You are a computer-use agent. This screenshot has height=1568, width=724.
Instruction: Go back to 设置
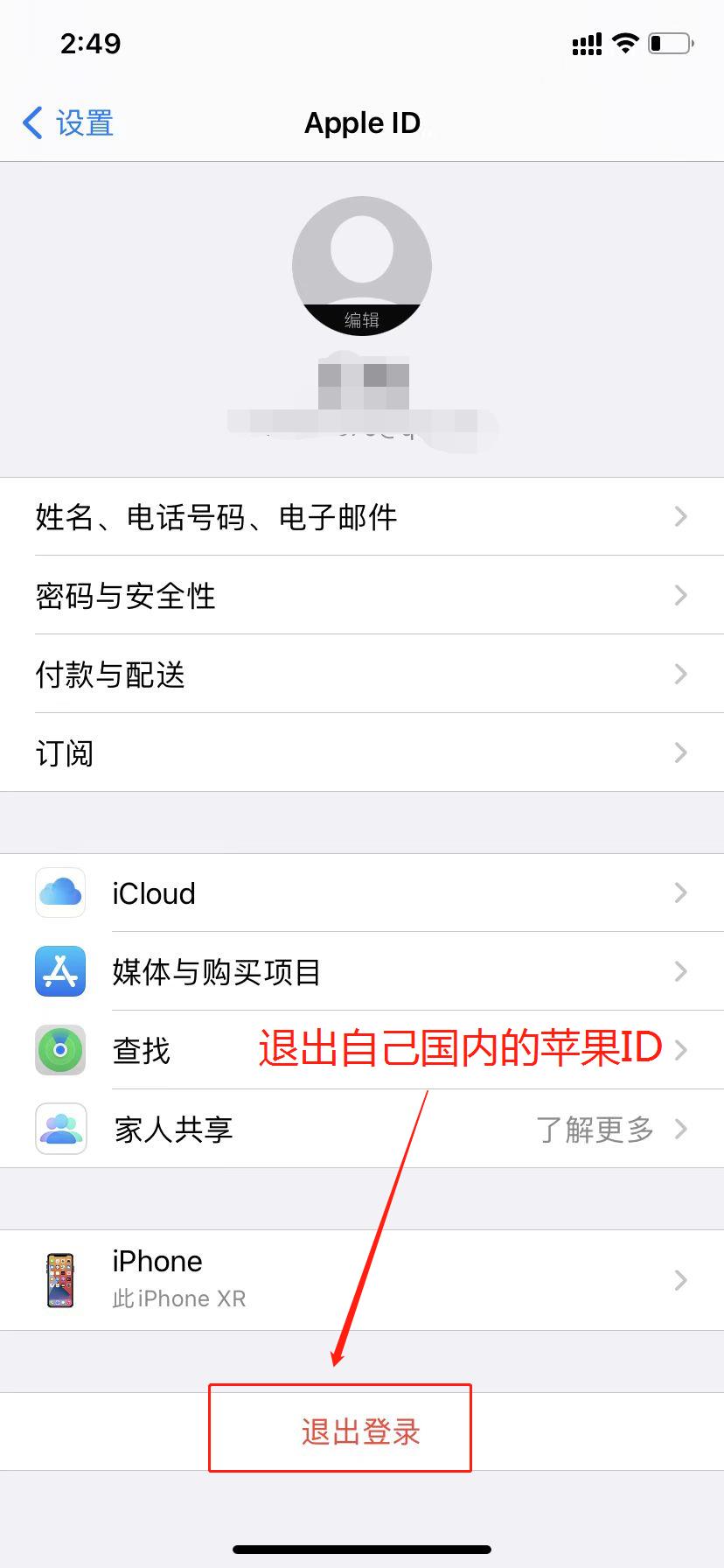click(x=68, y=123)
